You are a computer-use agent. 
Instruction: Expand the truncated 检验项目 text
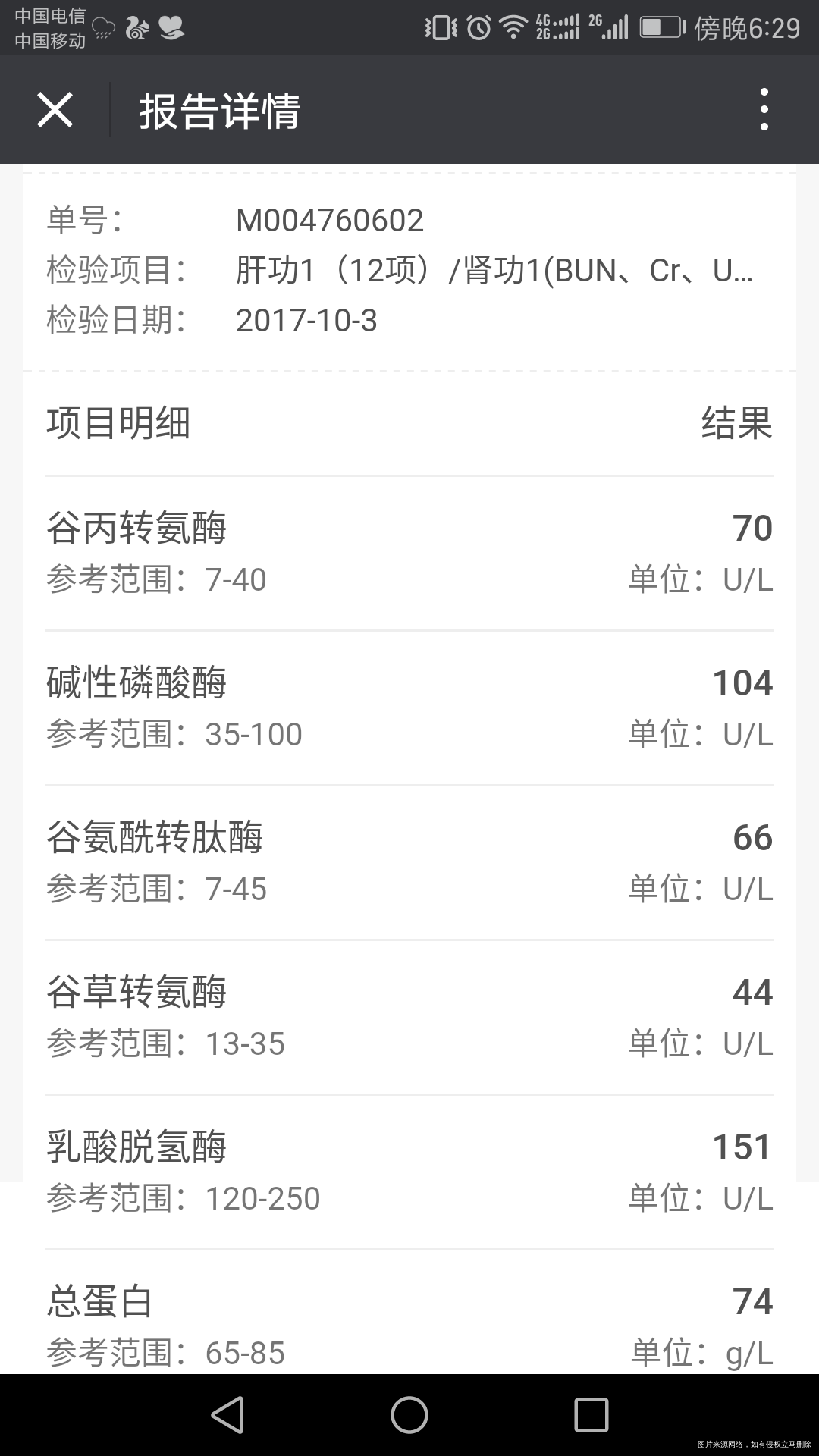[493, 270]
